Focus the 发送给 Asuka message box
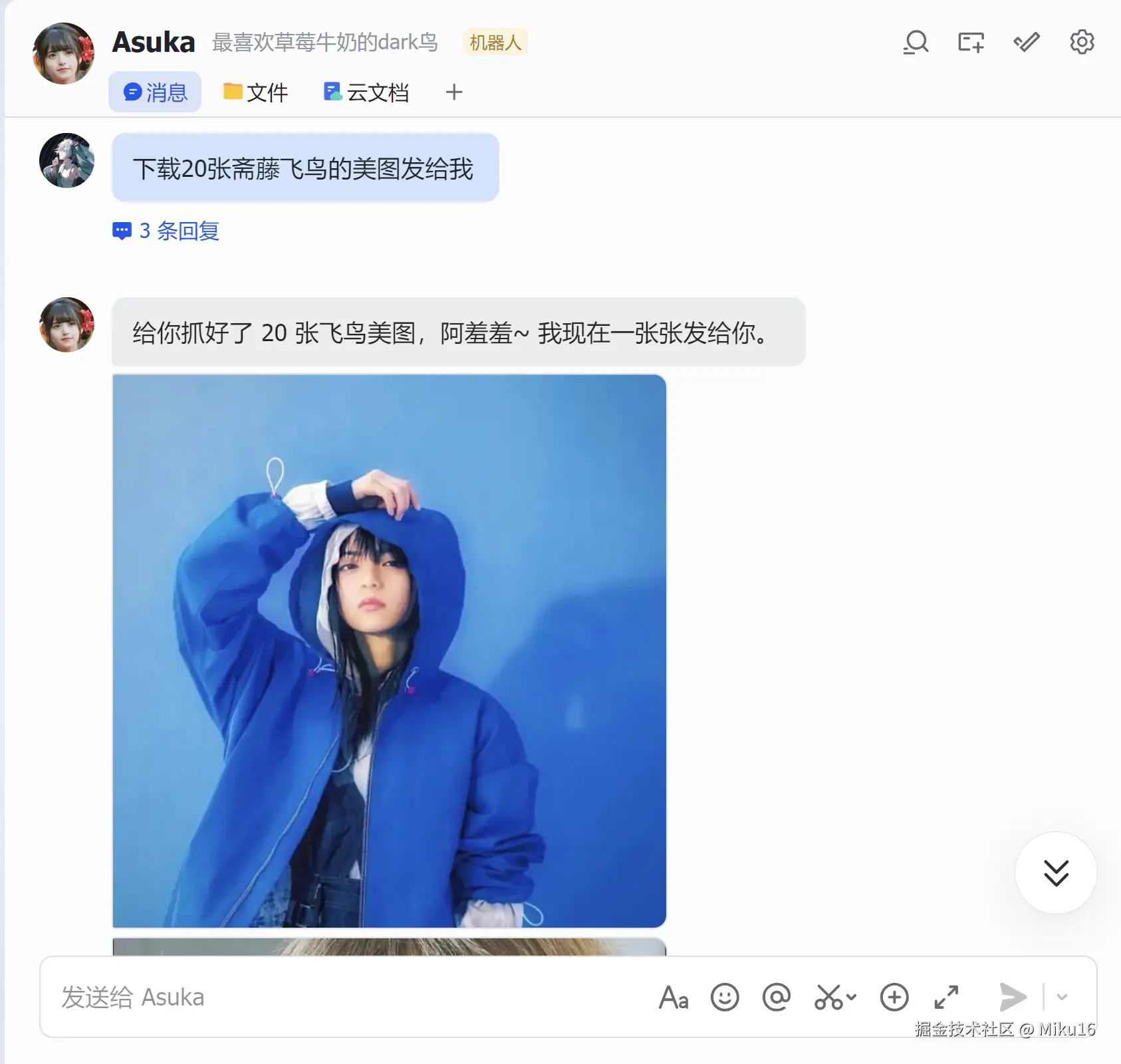The width and height of the screenshot is (1121, 1064). point(332,997)
